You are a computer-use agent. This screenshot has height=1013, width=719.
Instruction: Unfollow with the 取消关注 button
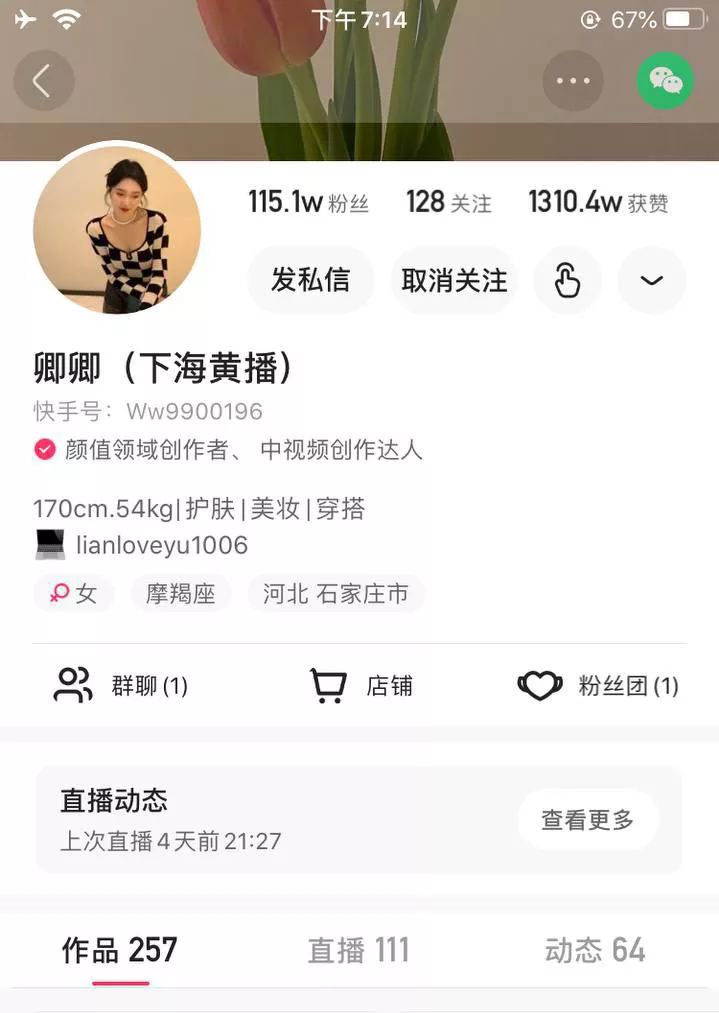(454, 281)
